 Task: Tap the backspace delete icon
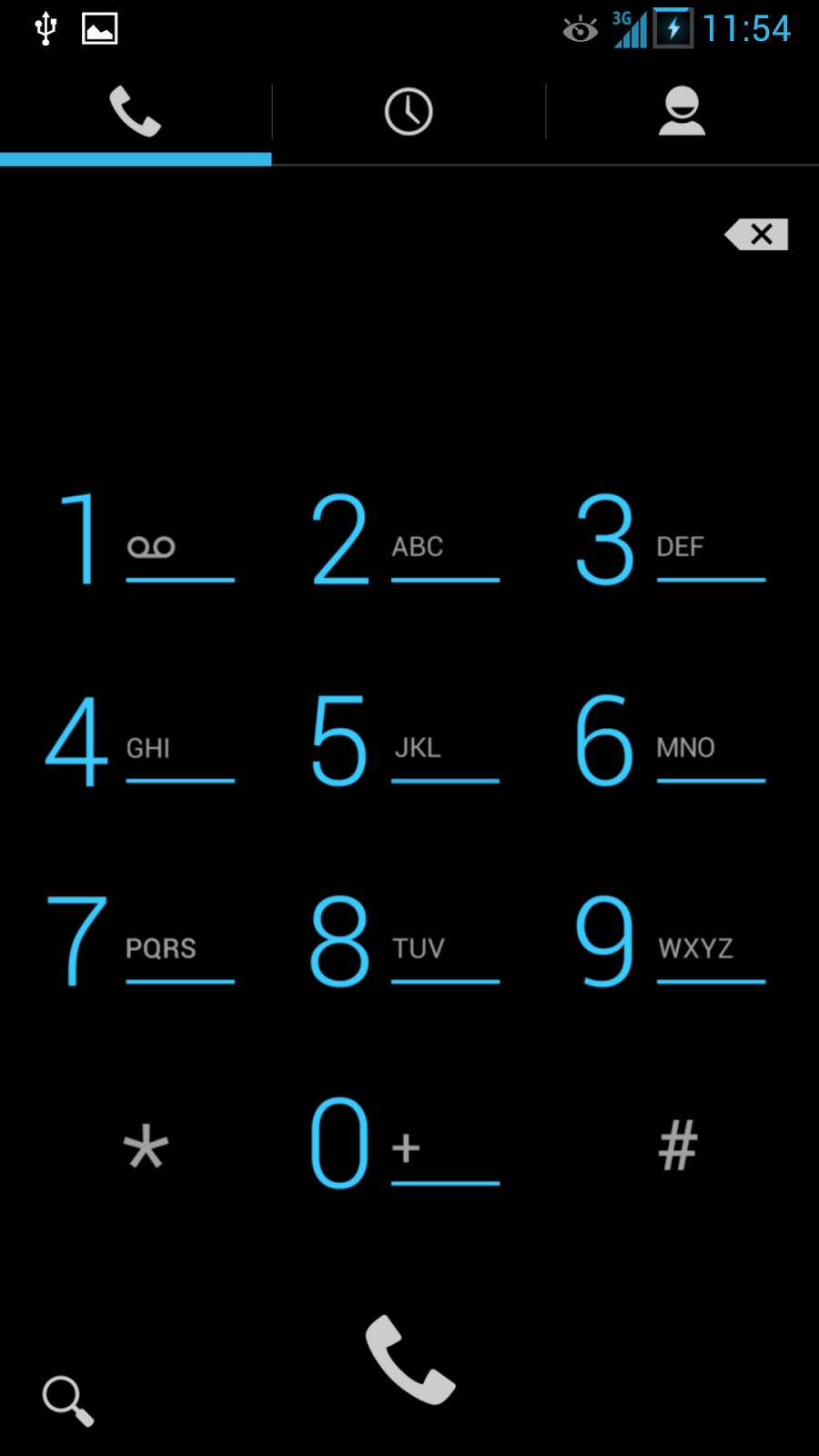click(756, 235)
